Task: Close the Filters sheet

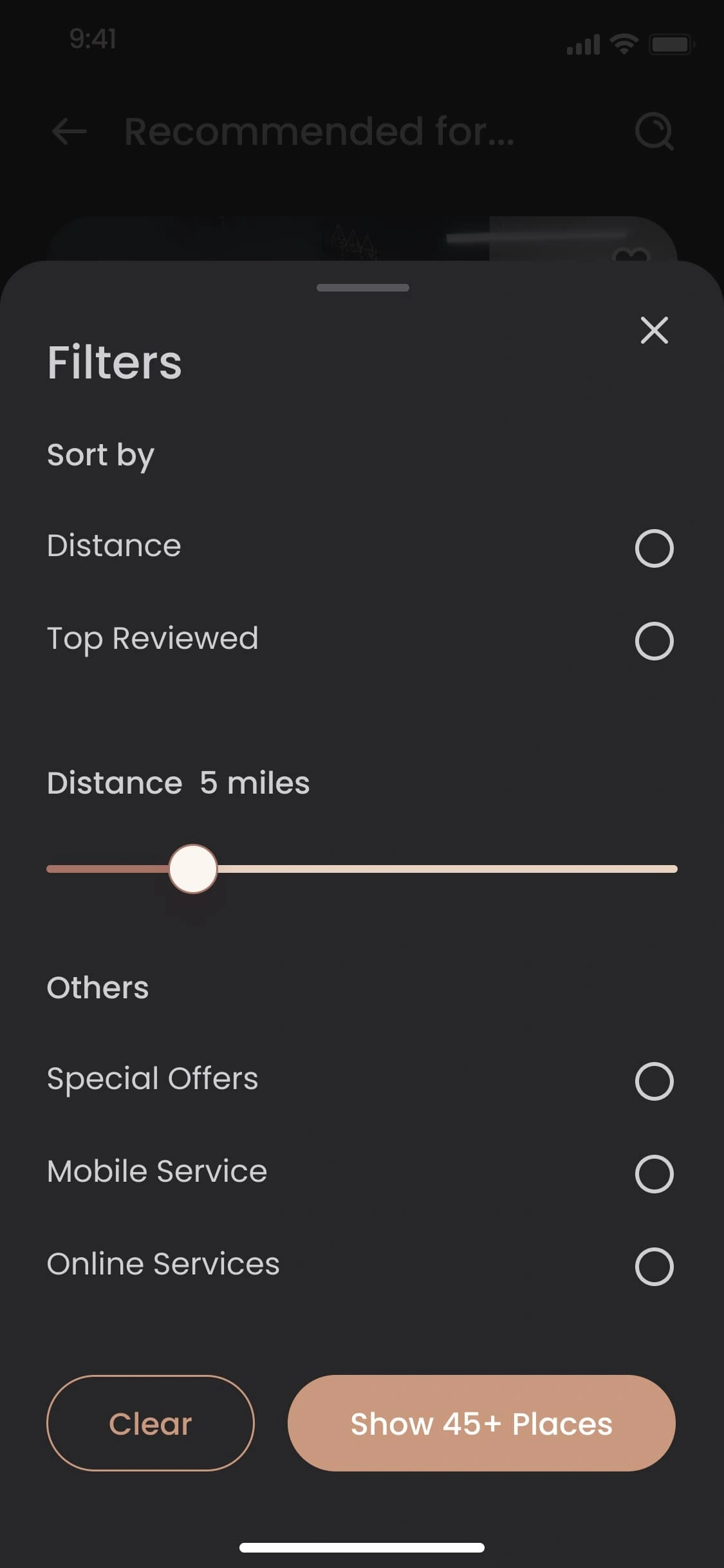Action: (654, 330)
